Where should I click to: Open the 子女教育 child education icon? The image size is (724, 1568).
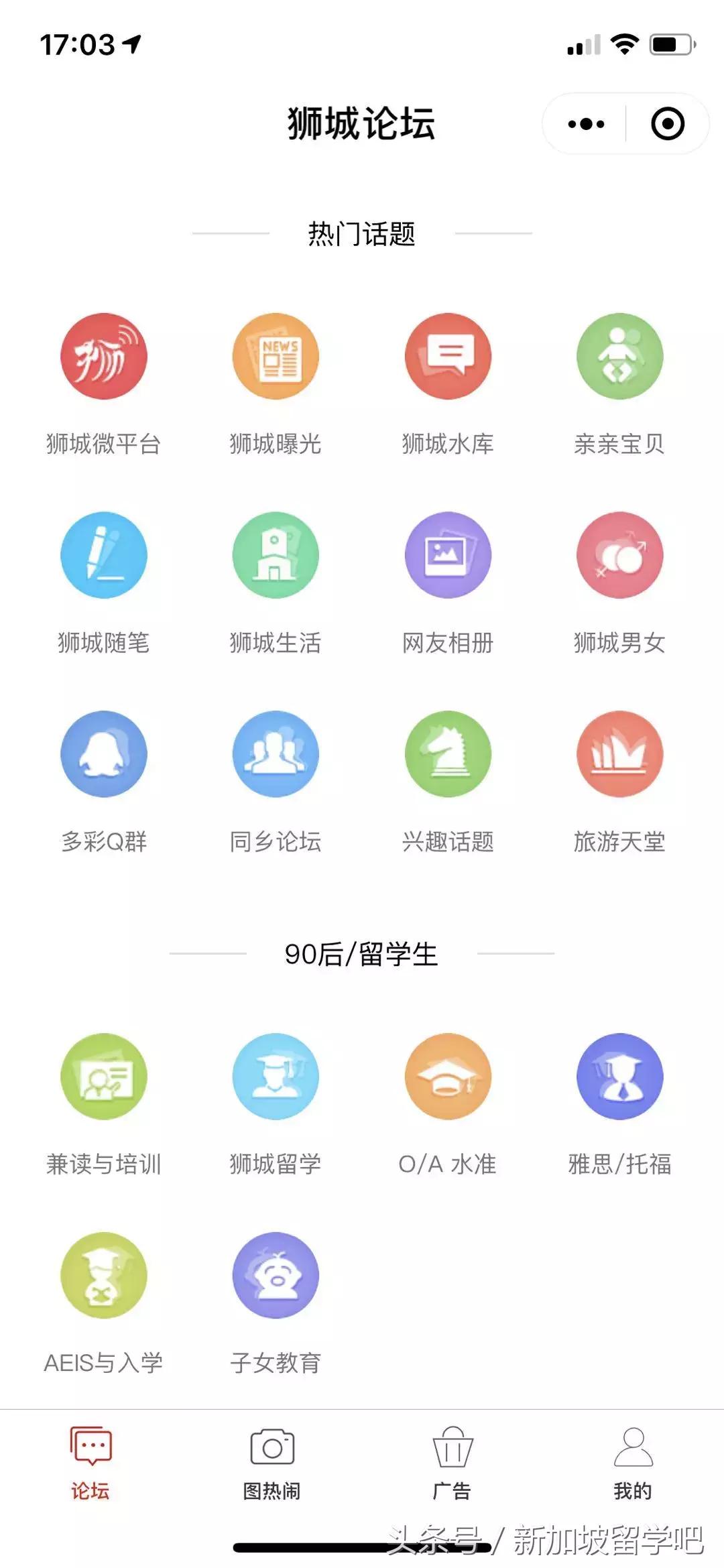point(276,1276)
